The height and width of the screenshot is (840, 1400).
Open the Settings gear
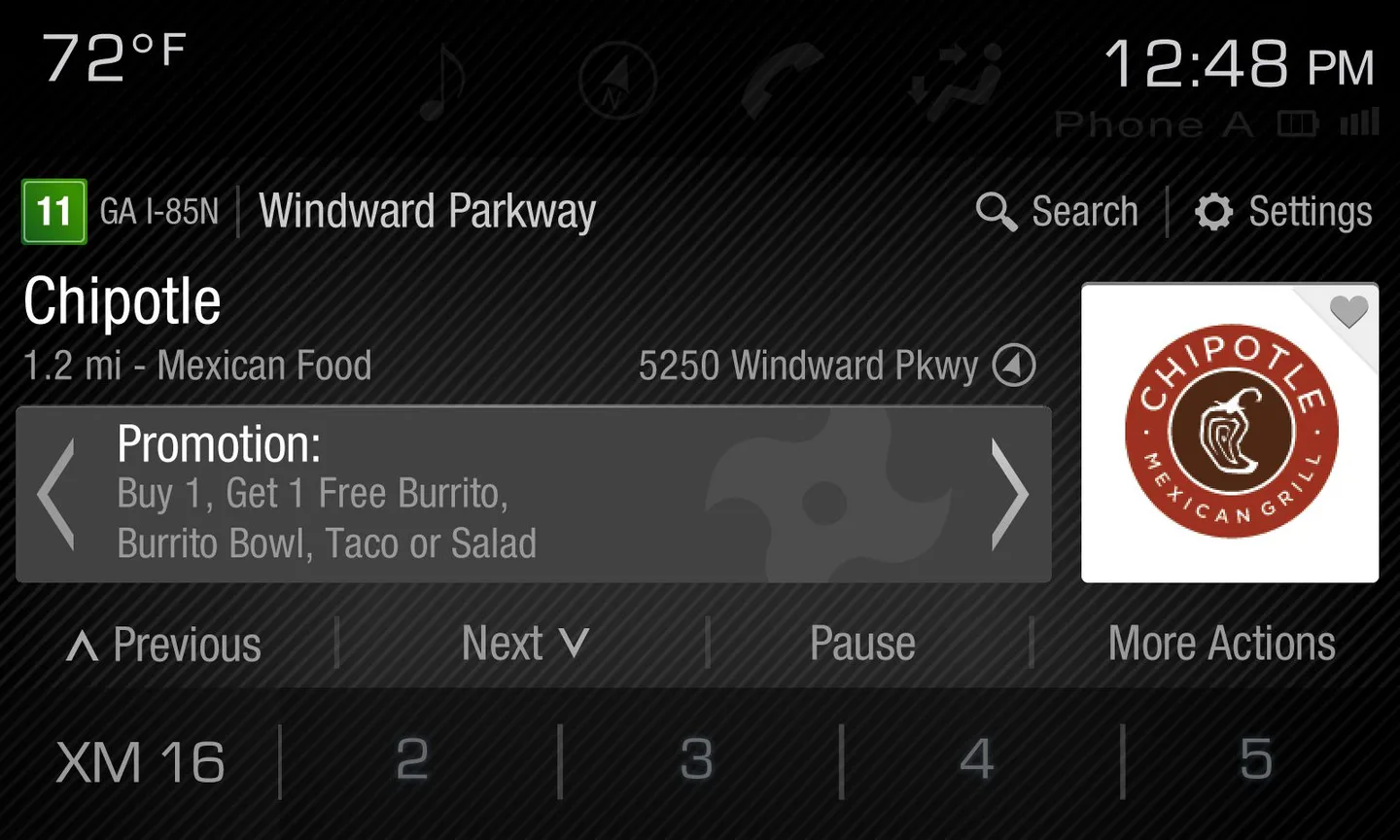click(x=1283, y=211)
